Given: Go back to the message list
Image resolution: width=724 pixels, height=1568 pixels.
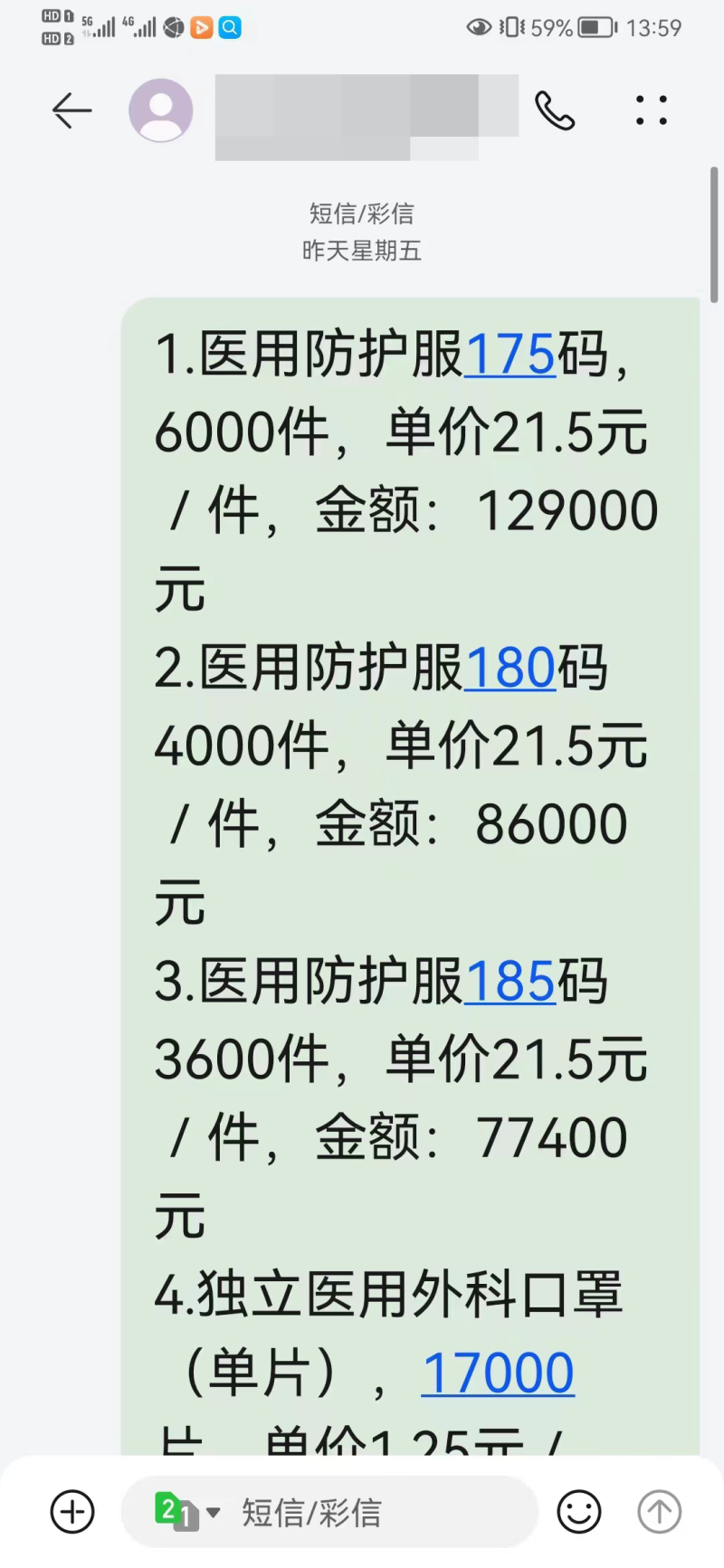Looking at the screenshot, I should [x=71, y=111].
